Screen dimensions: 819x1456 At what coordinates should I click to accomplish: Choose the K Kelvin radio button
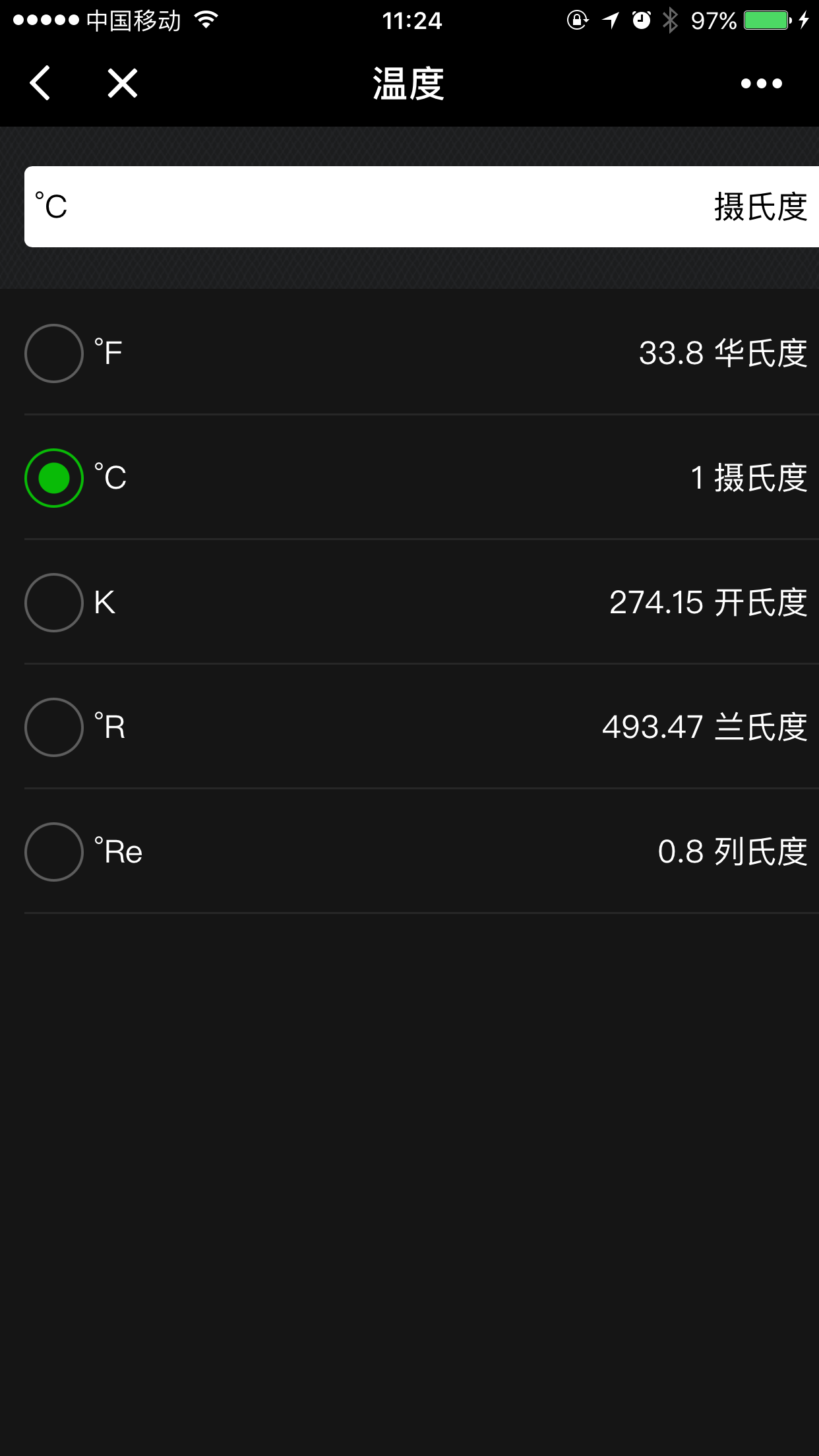(x=54, y=603)
